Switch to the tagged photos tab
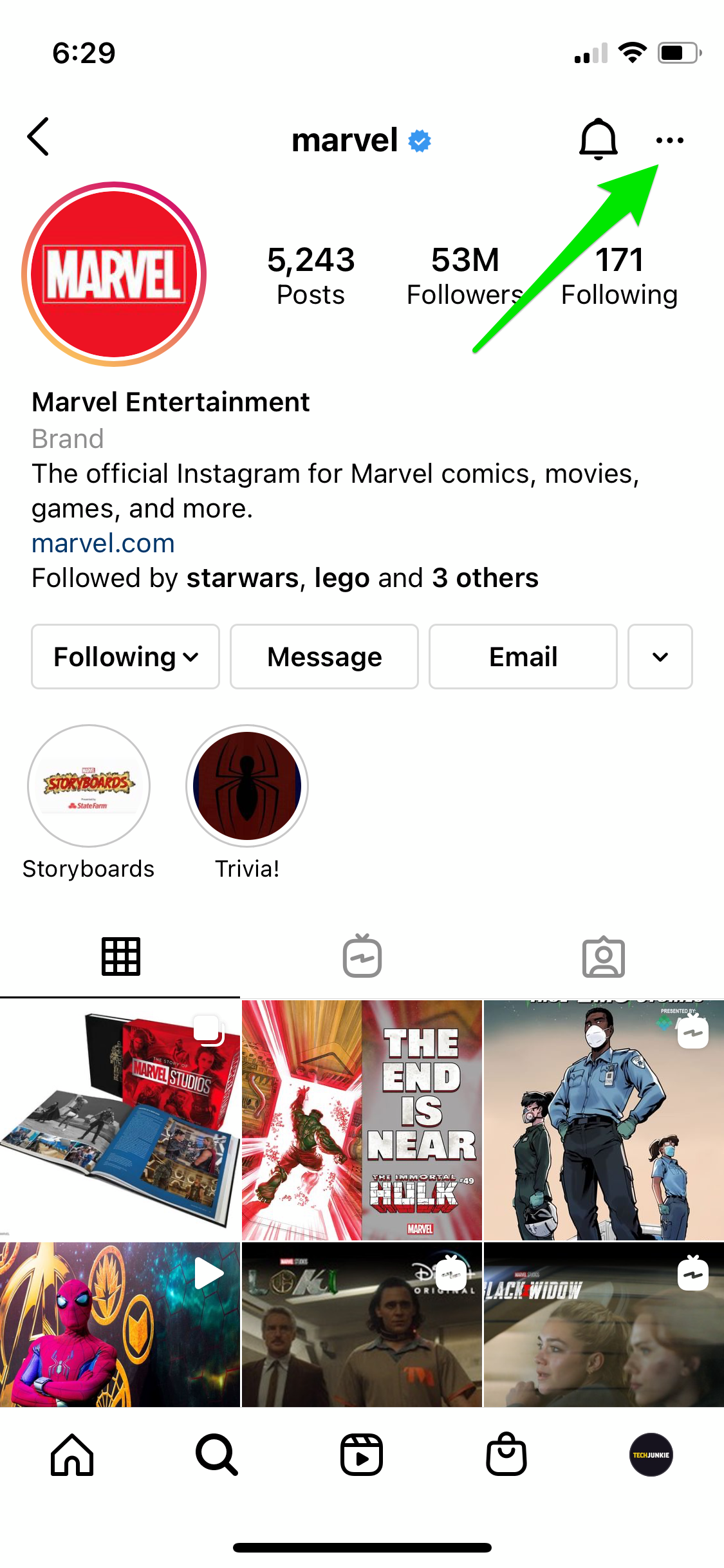The width and height of the screenshot is (724, 1568). click(x=603, y=957)
